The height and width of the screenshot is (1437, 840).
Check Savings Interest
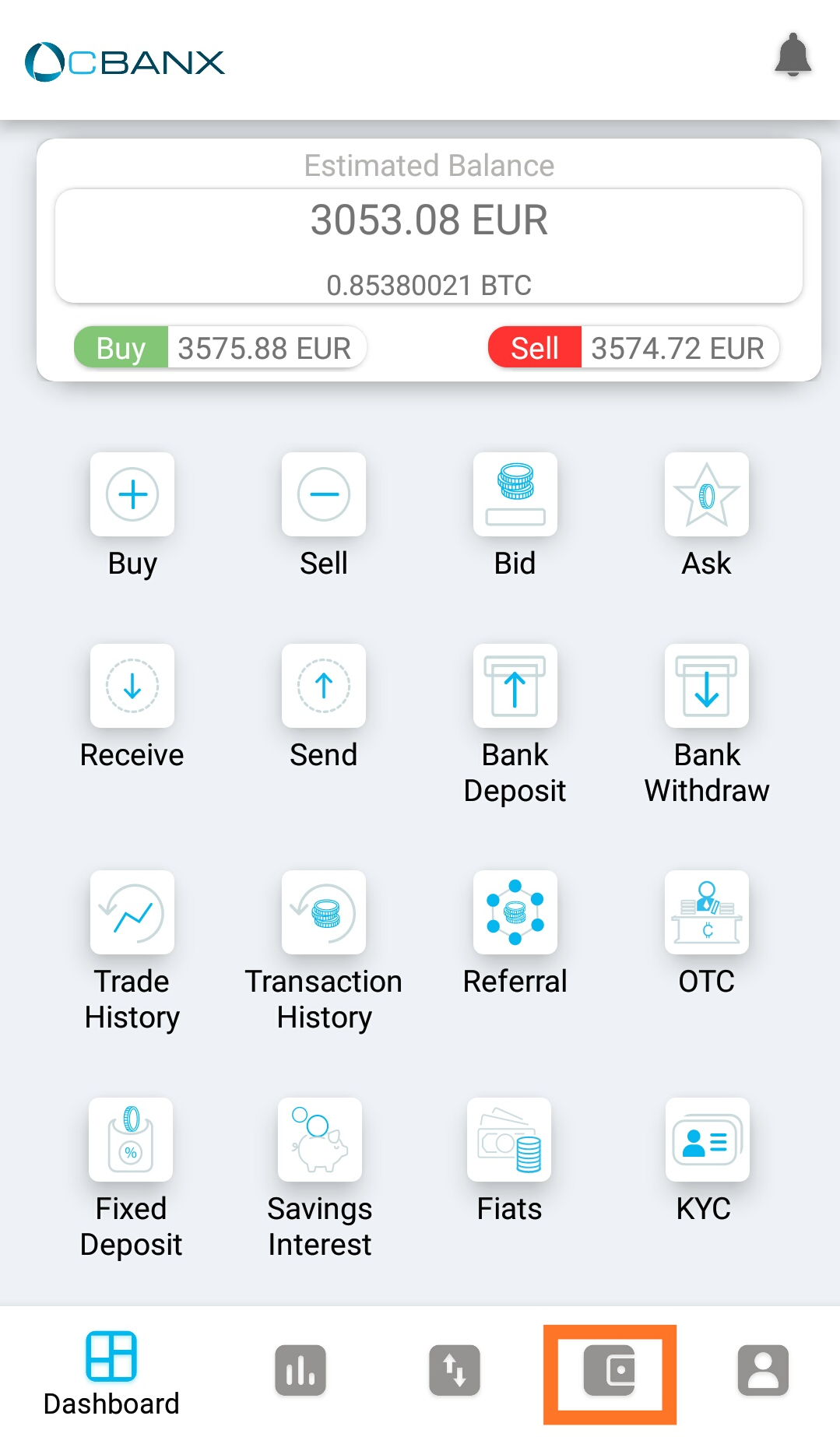[x=320, y=1140]
